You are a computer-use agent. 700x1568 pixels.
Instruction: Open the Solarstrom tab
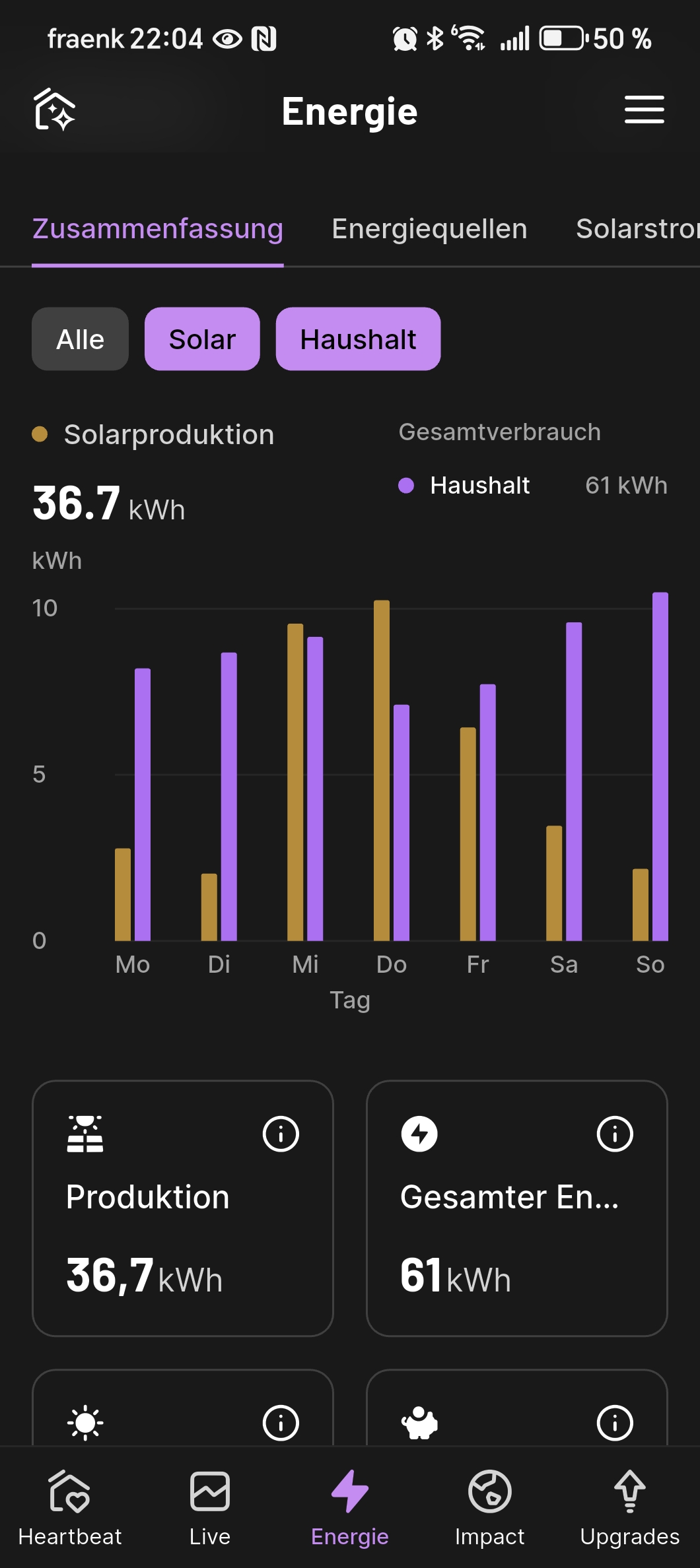point(636,229)
